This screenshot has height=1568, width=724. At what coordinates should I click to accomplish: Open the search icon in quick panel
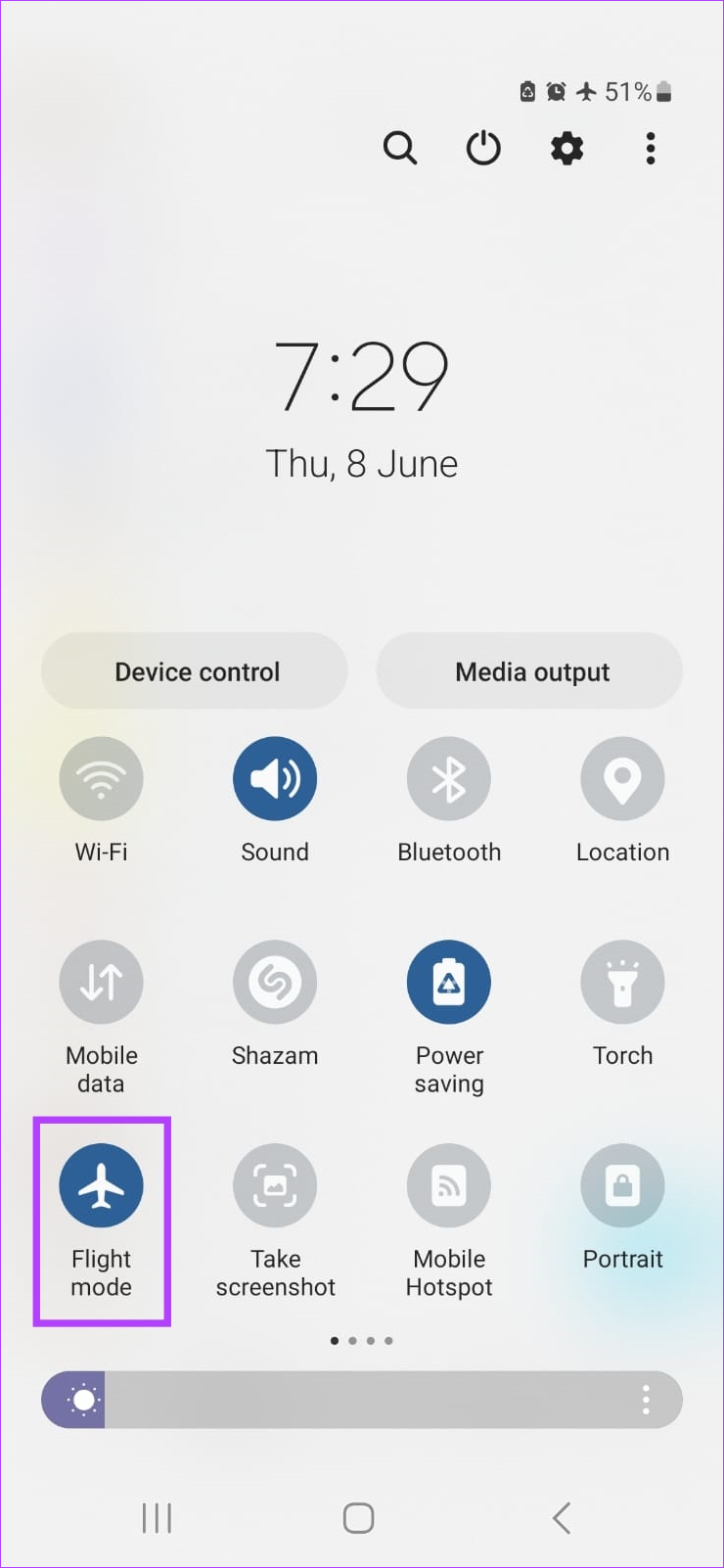(x=399, y=149)
